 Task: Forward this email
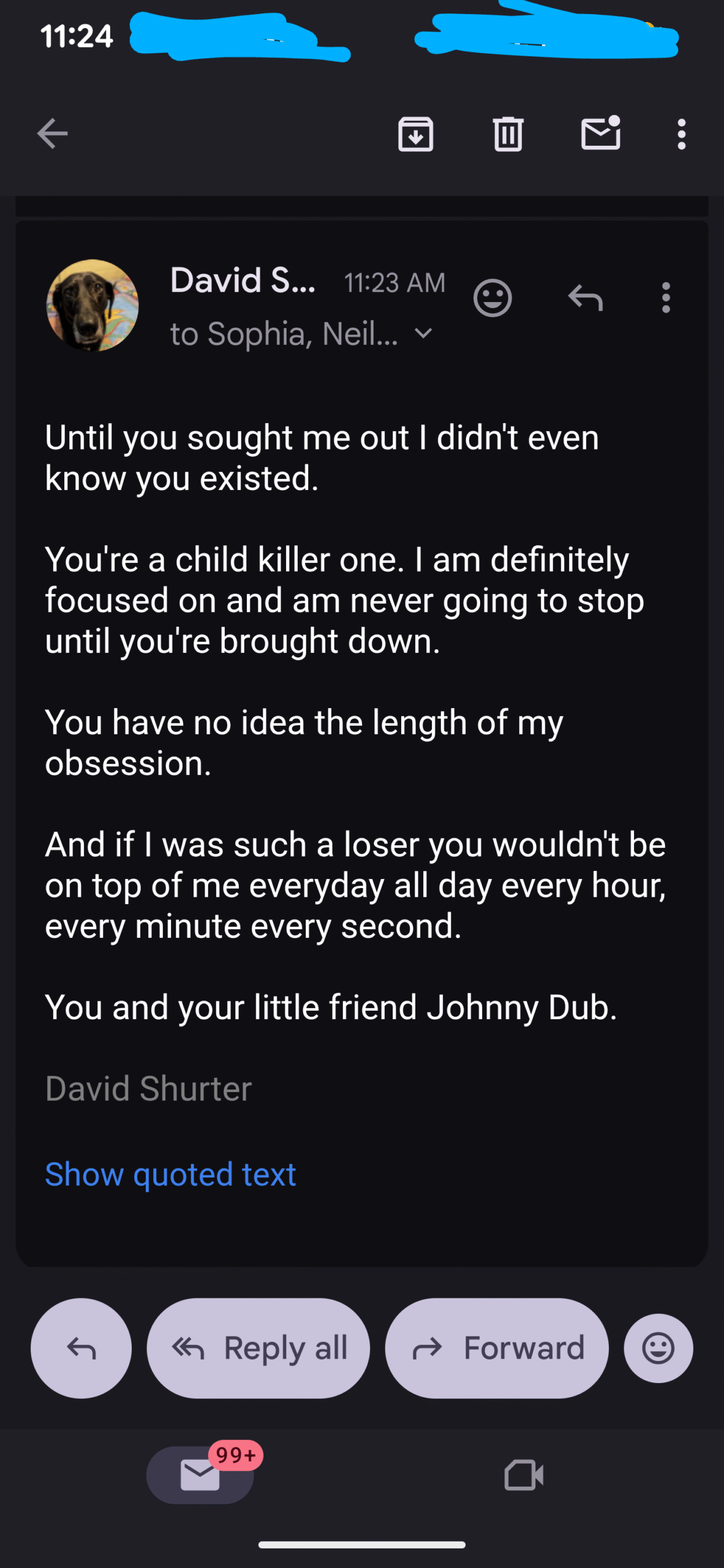click(496, 1347)
